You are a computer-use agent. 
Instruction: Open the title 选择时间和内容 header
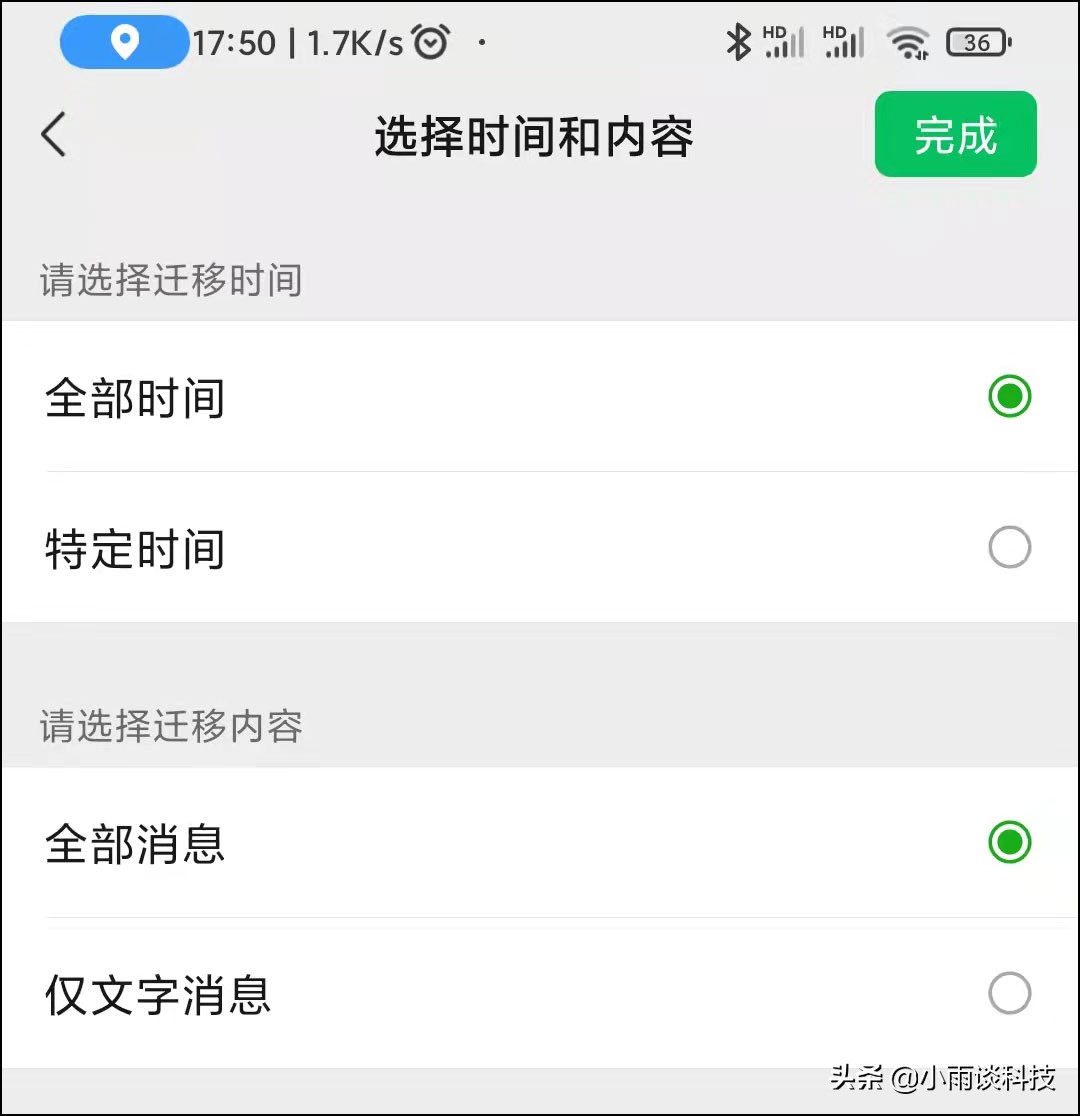coord(533,137)
